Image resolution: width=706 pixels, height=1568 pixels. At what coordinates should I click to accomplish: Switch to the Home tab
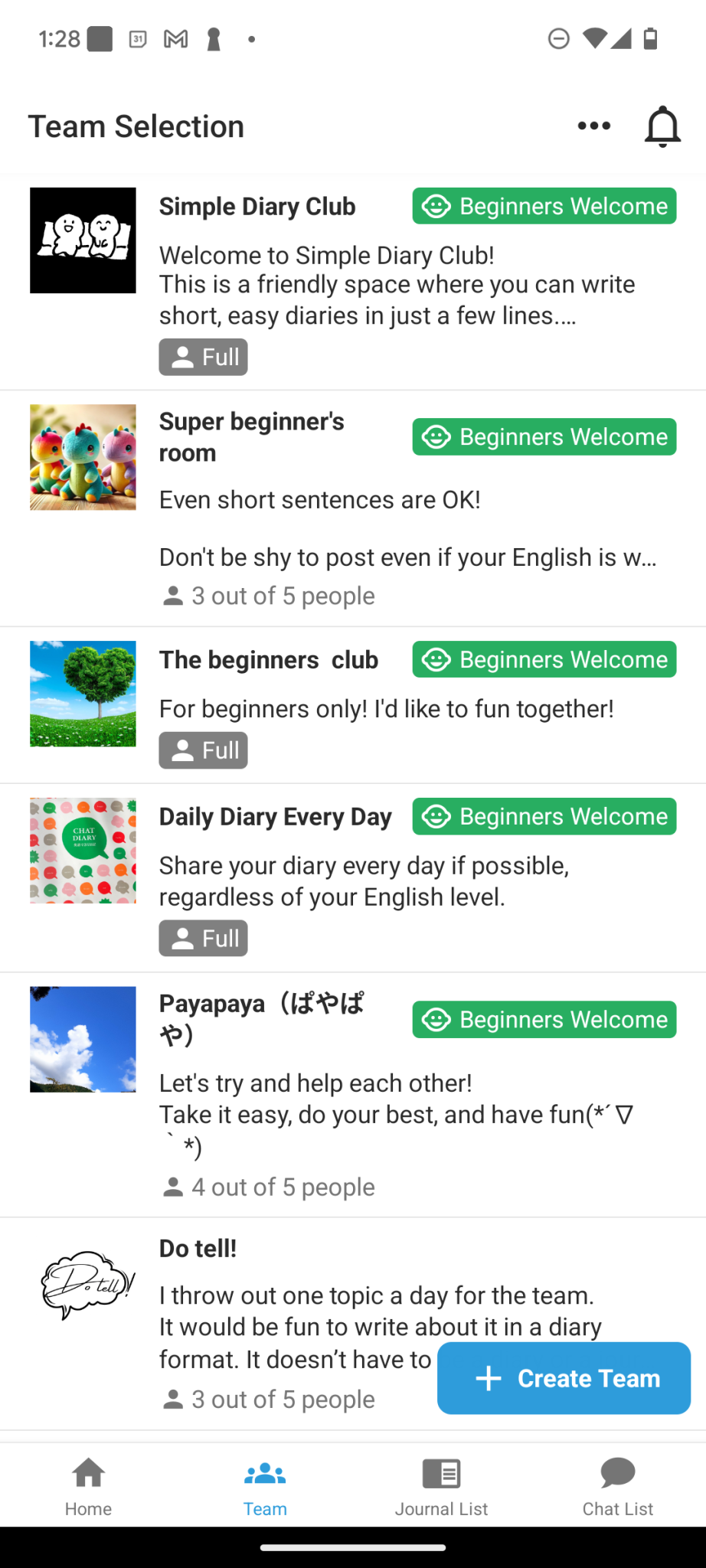[x=88, y=1485]
